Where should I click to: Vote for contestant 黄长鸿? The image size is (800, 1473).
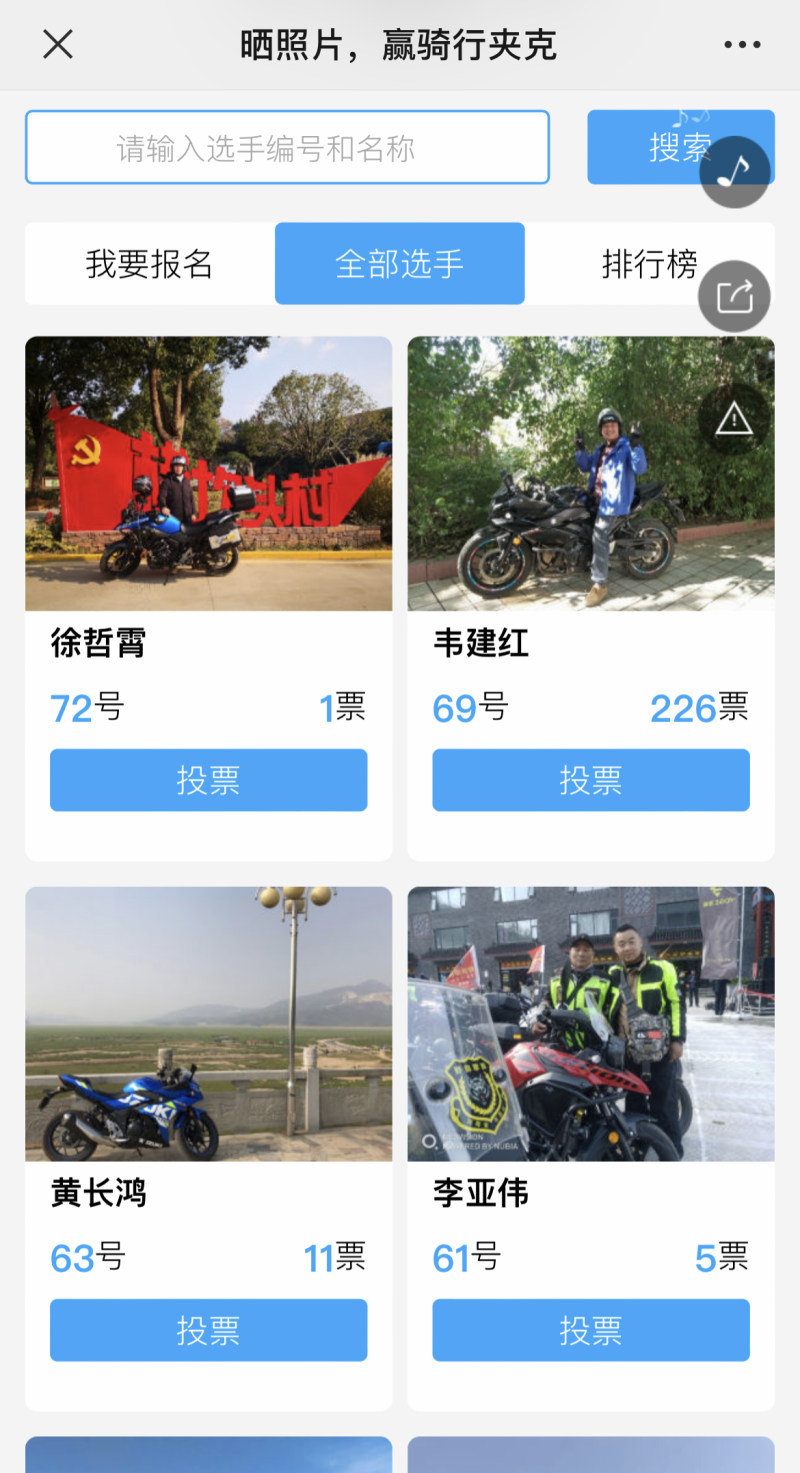[208, 1330]
